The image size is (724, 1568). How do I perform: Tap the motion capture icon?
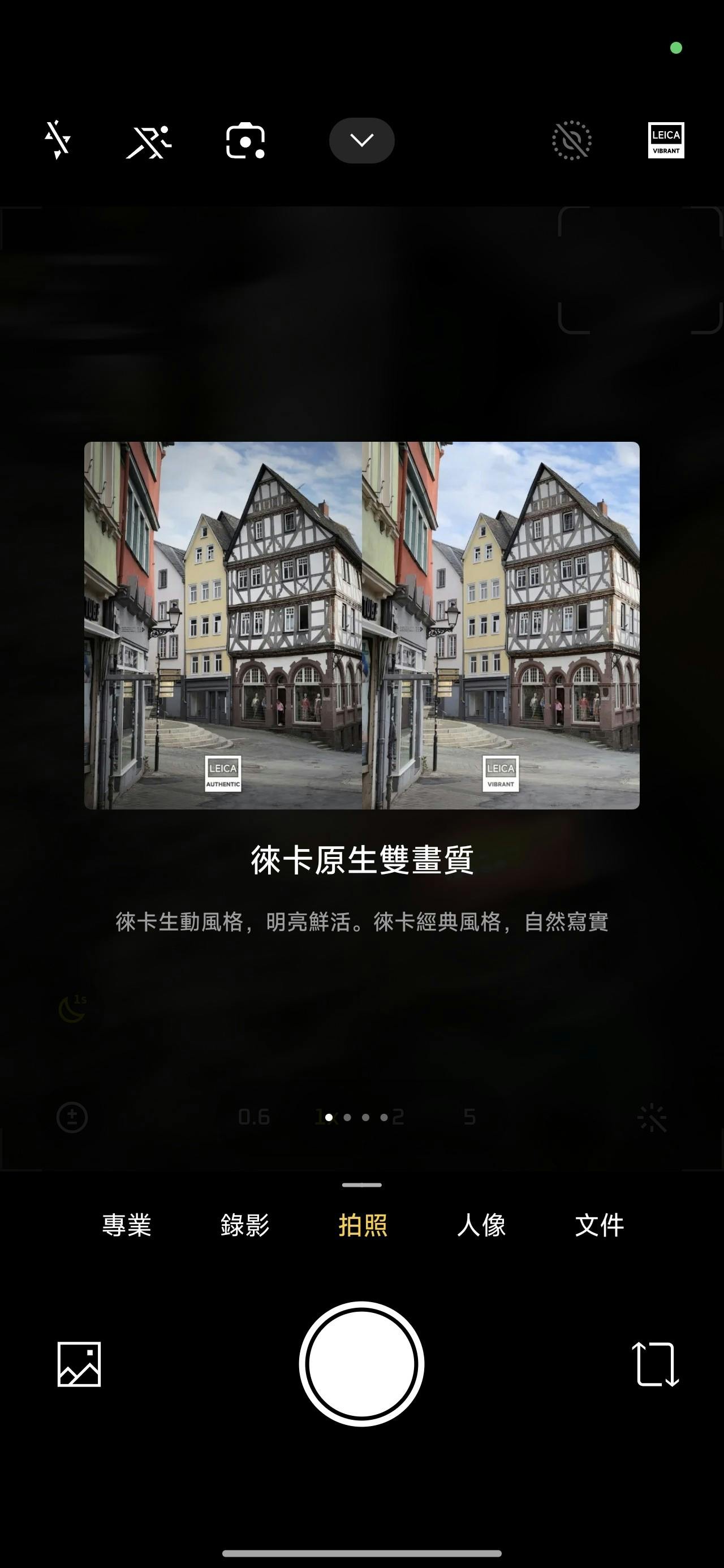[149, 141]
